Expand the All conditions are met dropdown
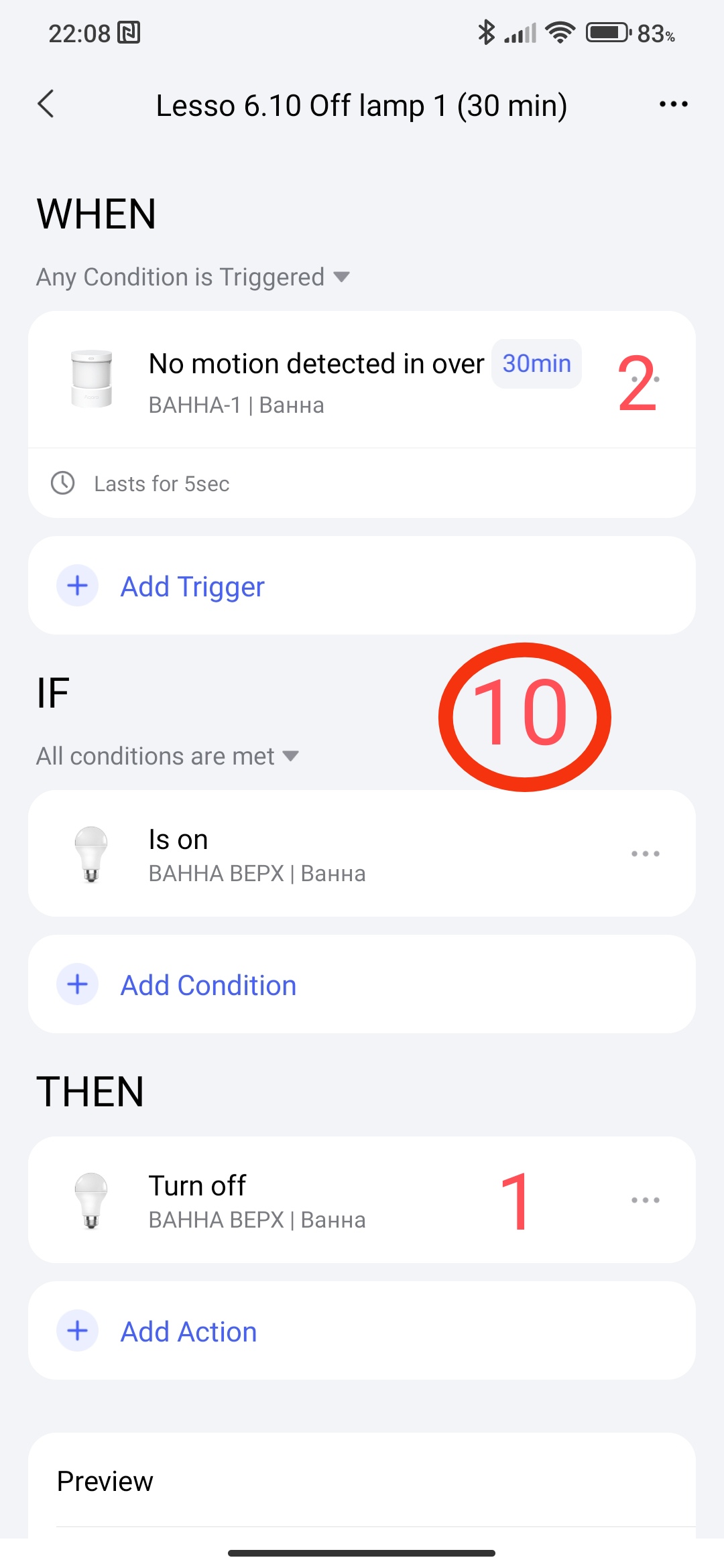 [x=168, y=757]
